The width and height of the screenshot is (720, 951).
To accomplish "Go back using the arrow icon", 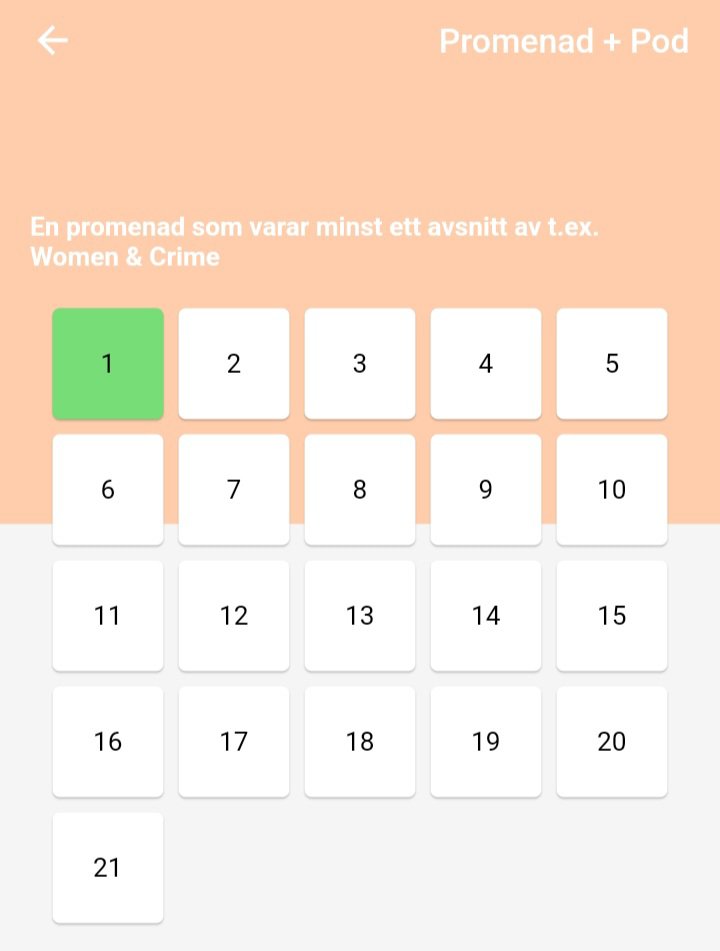I will coord(53,41).
